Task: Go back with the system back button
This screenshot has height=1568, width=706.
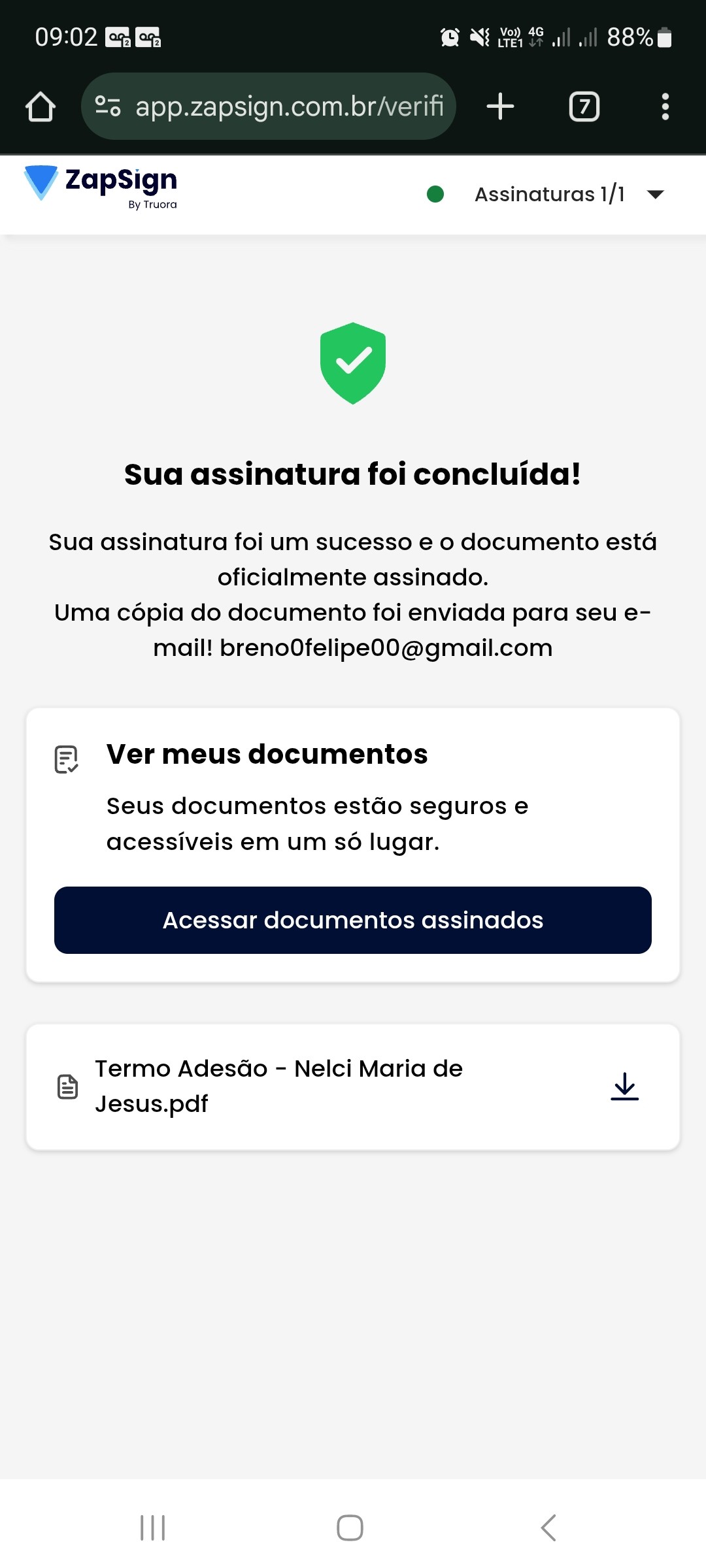Action: click(548, 1527)
